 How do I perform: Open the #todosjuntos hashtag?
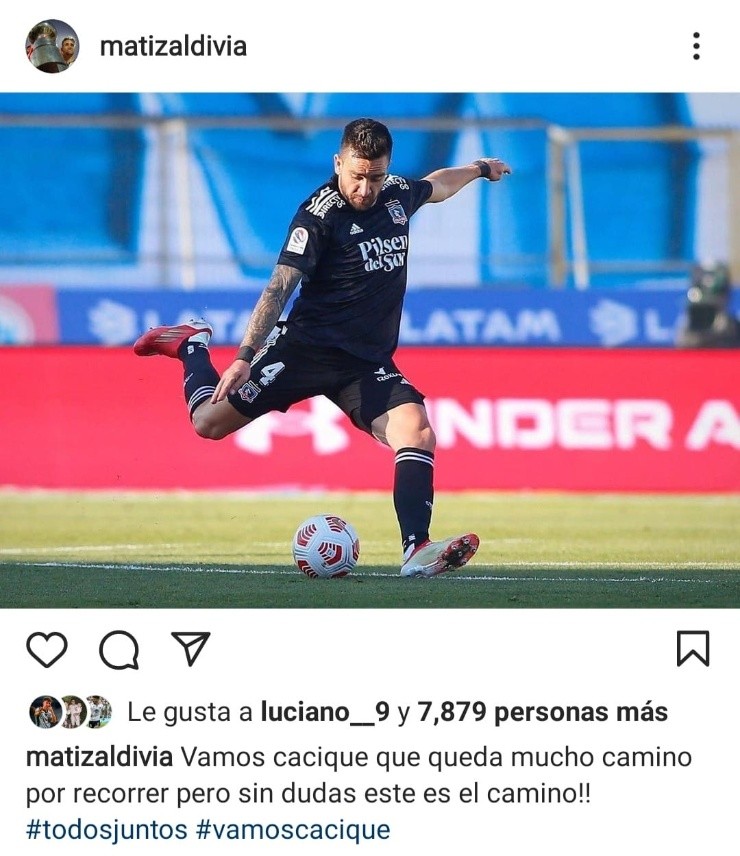[x=106, y=829]
